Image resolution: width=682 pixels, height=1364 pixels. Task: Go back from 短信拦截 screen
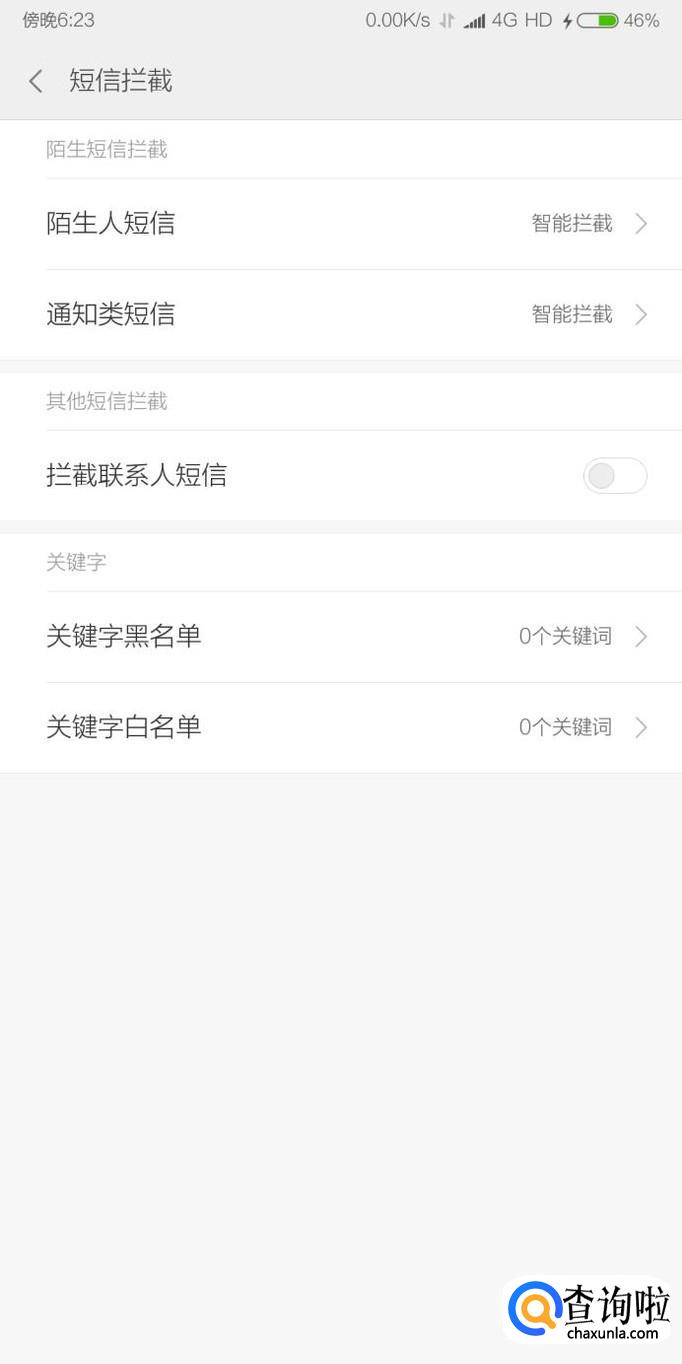37,81
